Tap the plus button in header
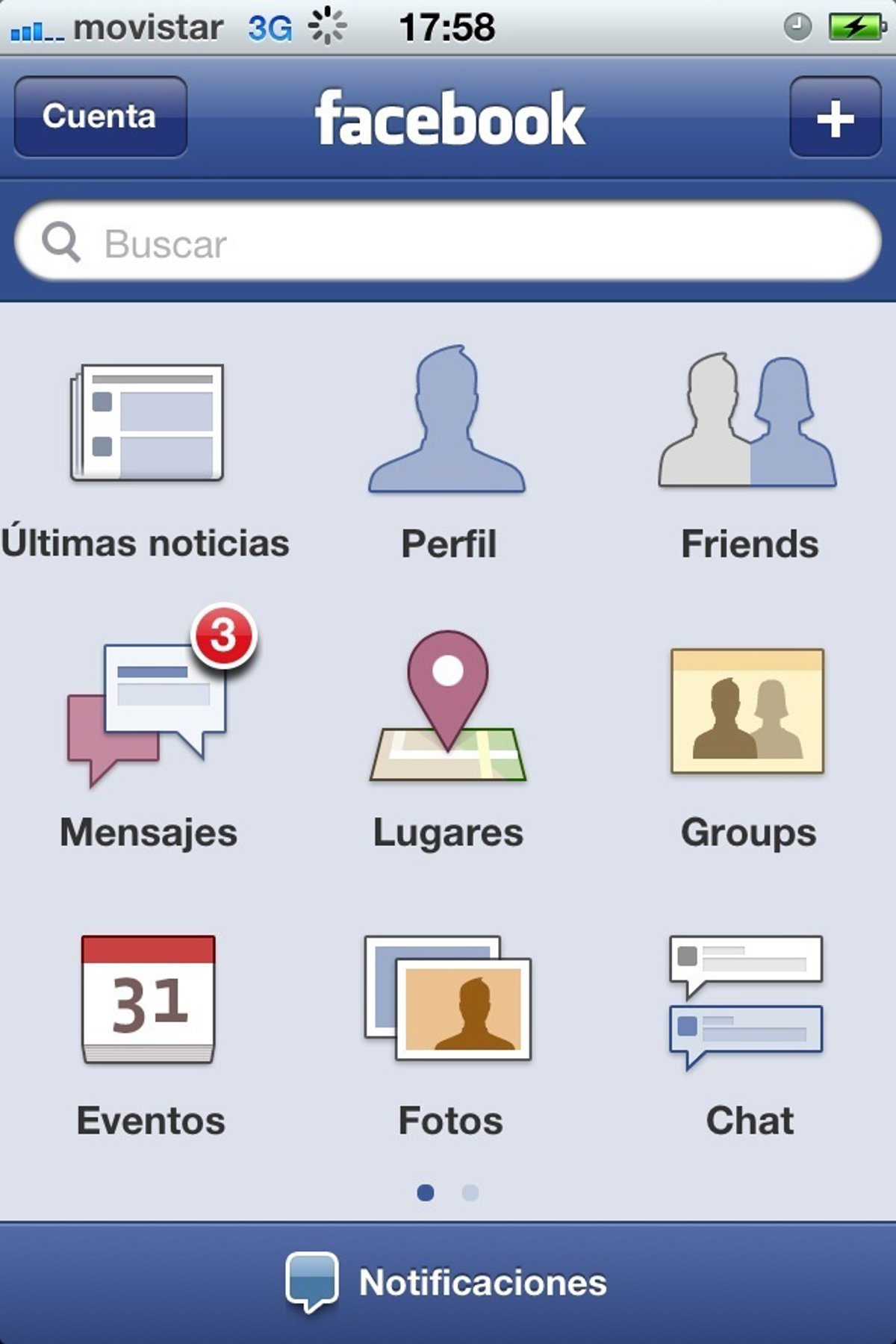 (835, 117)
